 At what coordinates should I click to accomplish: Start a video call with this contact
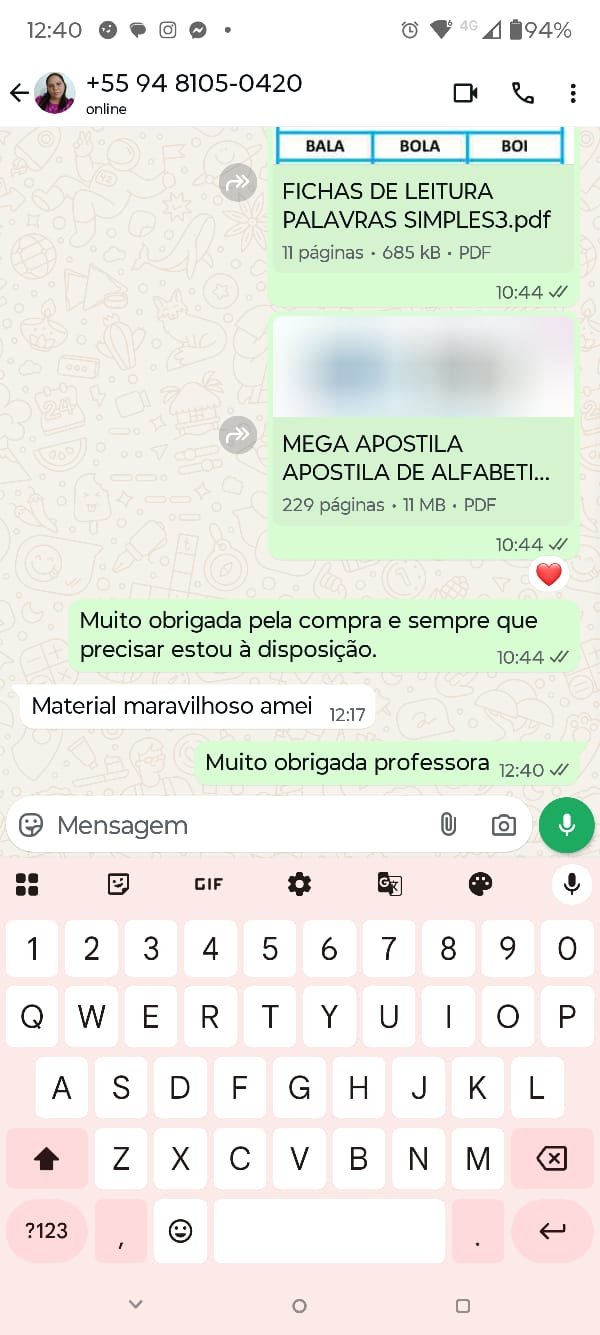[x=465, y=93]
